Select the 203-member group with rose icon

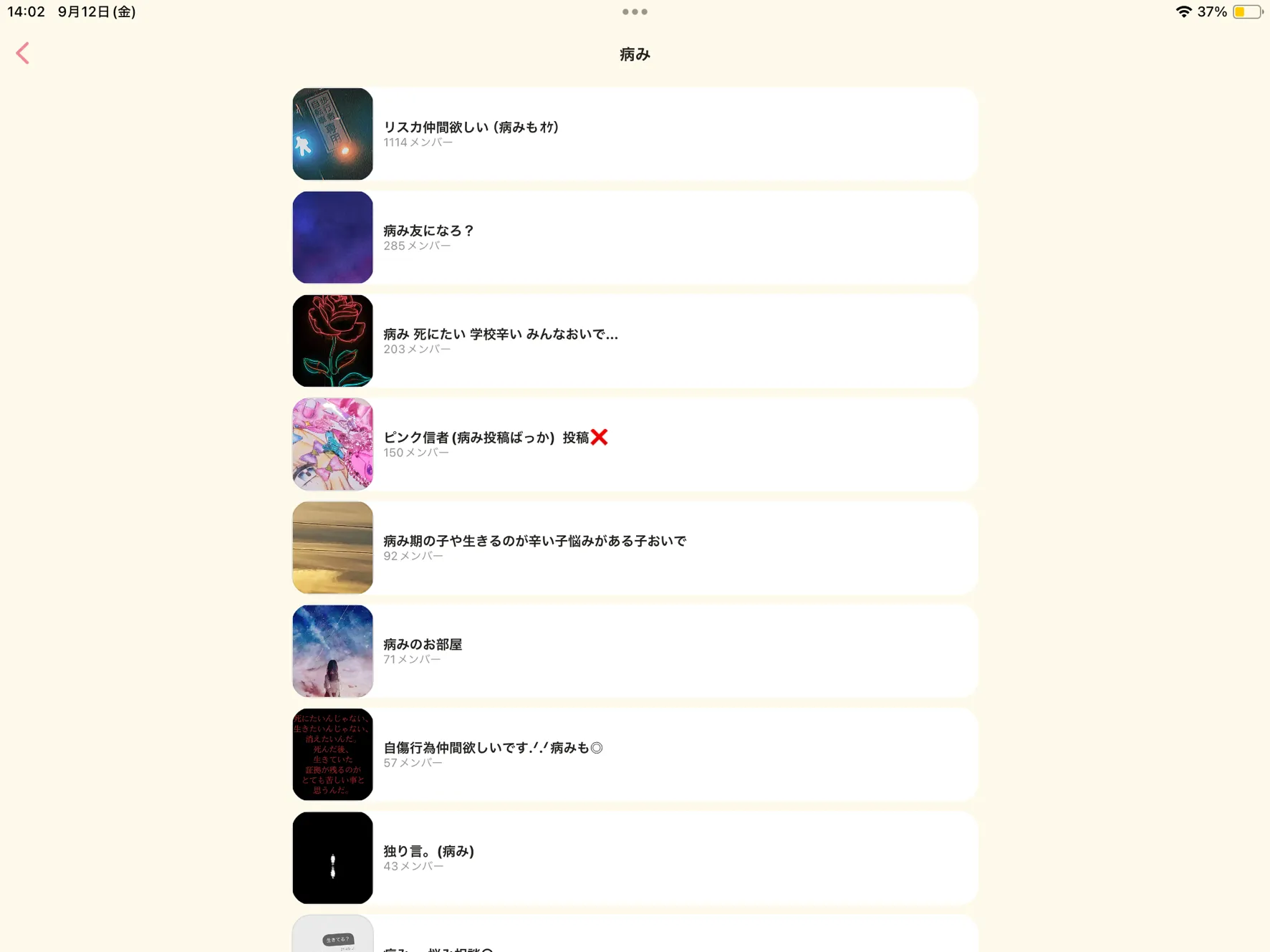point(634,341)
